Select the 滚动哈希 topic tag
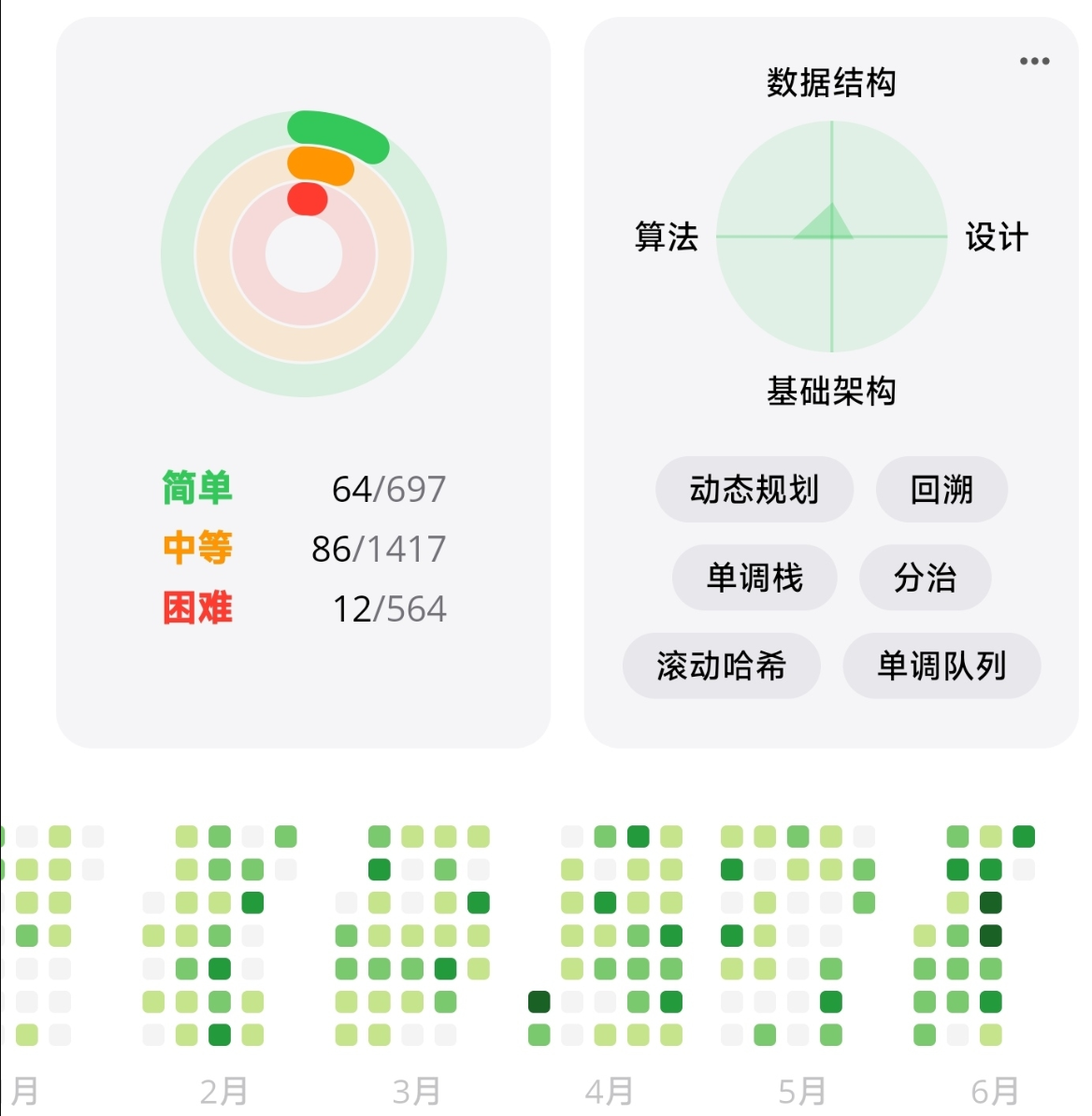 click(721, 665)
